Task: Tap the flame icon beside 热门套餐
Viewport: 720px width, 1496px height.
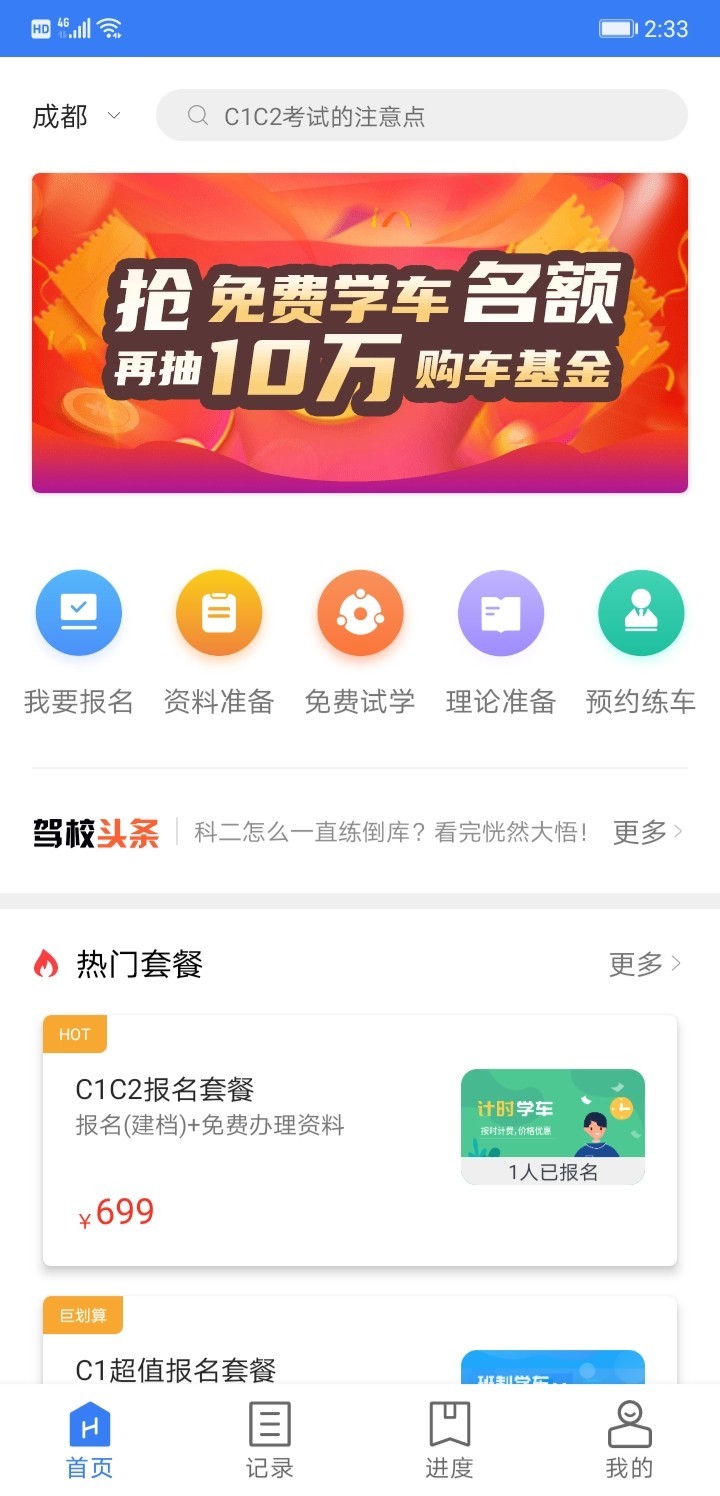Action: (45, 963)
